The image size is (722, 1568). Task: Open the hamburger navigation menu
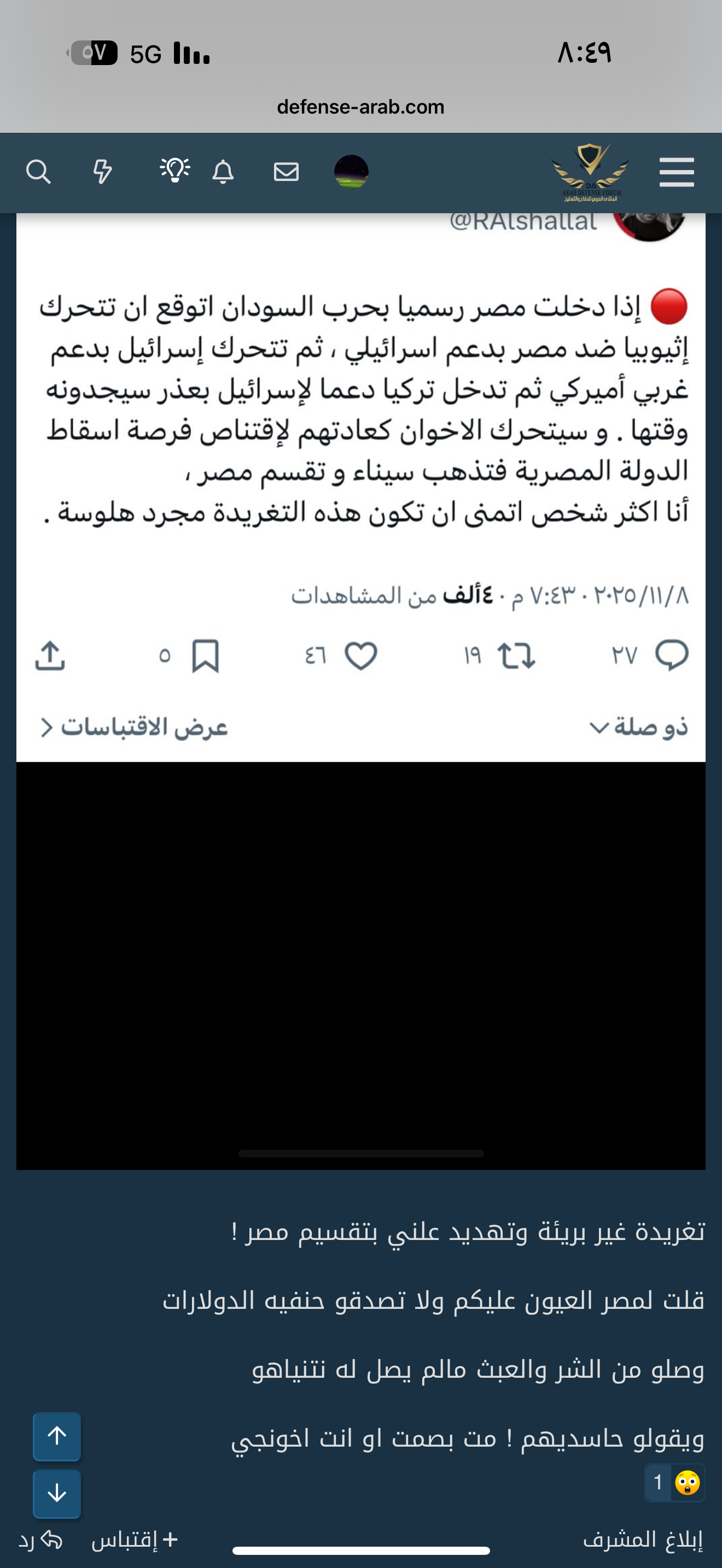click(x=677, y=172)
